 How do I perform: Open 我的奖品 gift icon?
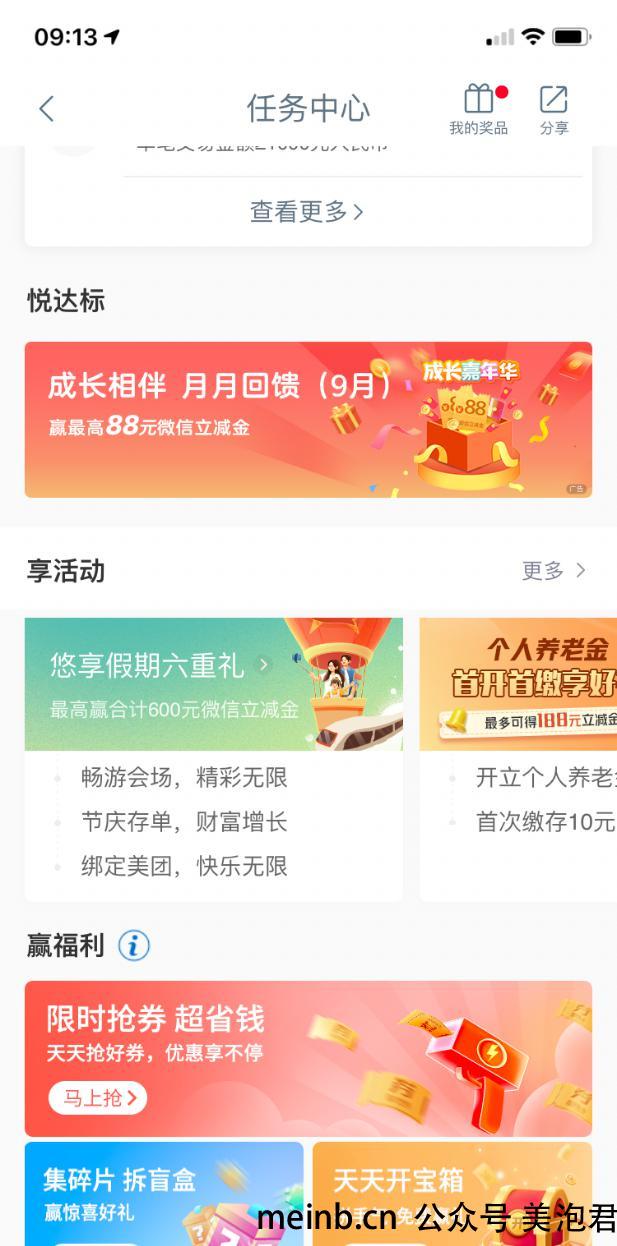coord(478,108)
